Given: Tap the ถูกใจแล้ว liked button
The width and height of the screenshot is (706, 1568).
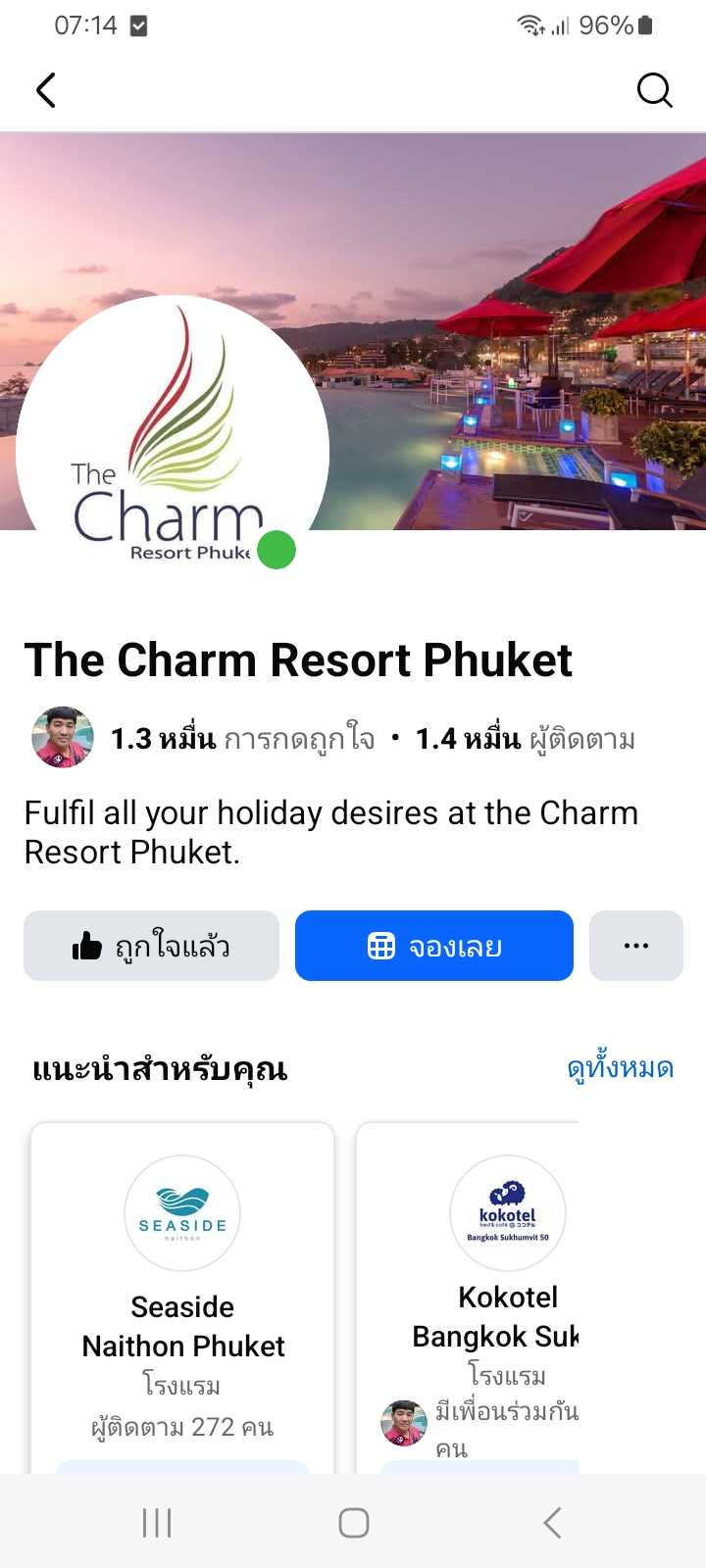Looking at the screenshot, I should point(151,946).
